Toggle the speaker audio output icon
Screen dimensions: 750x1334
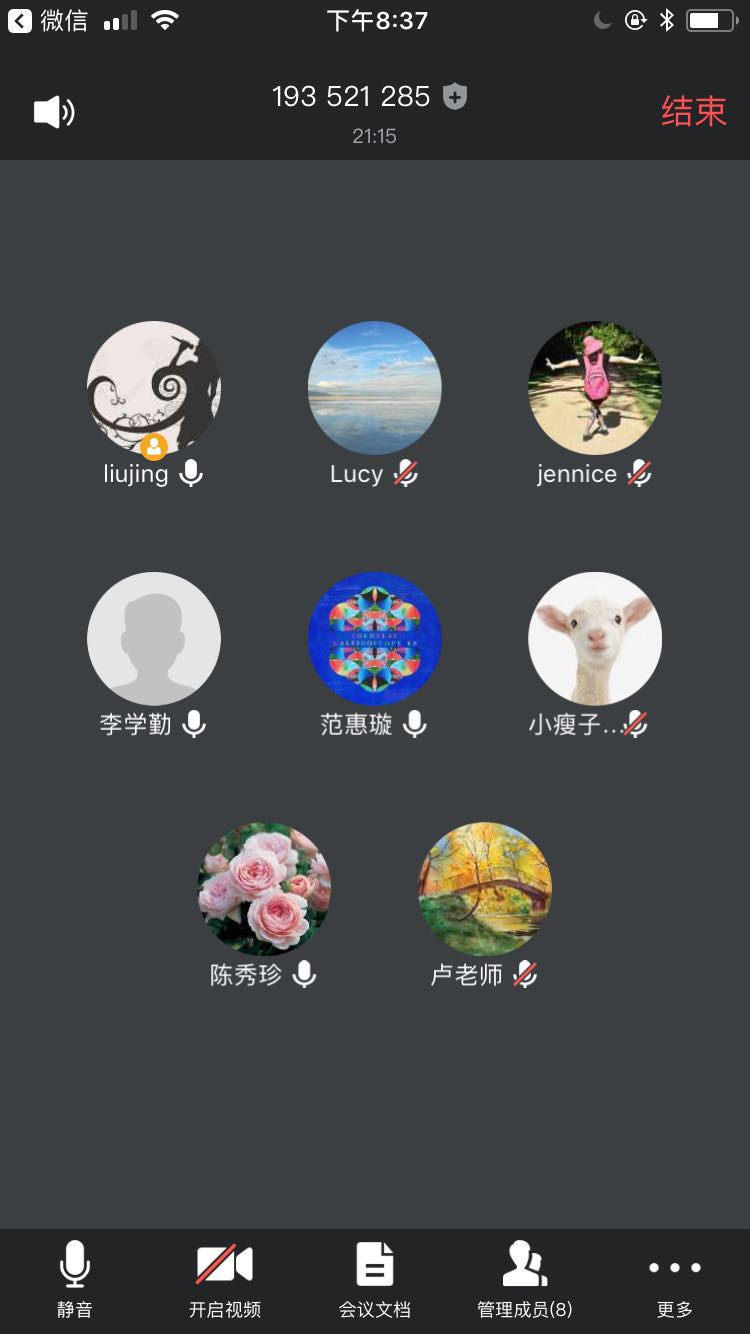54,112
